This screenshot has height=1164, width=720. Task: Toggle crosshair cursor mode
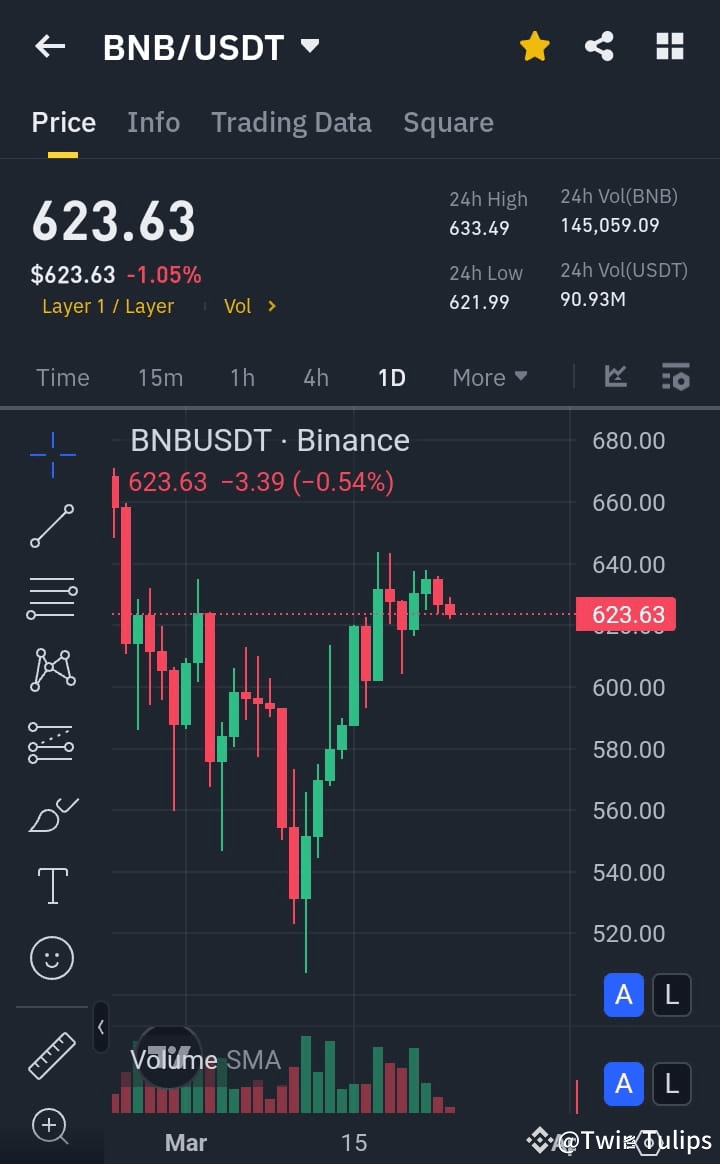51,453
